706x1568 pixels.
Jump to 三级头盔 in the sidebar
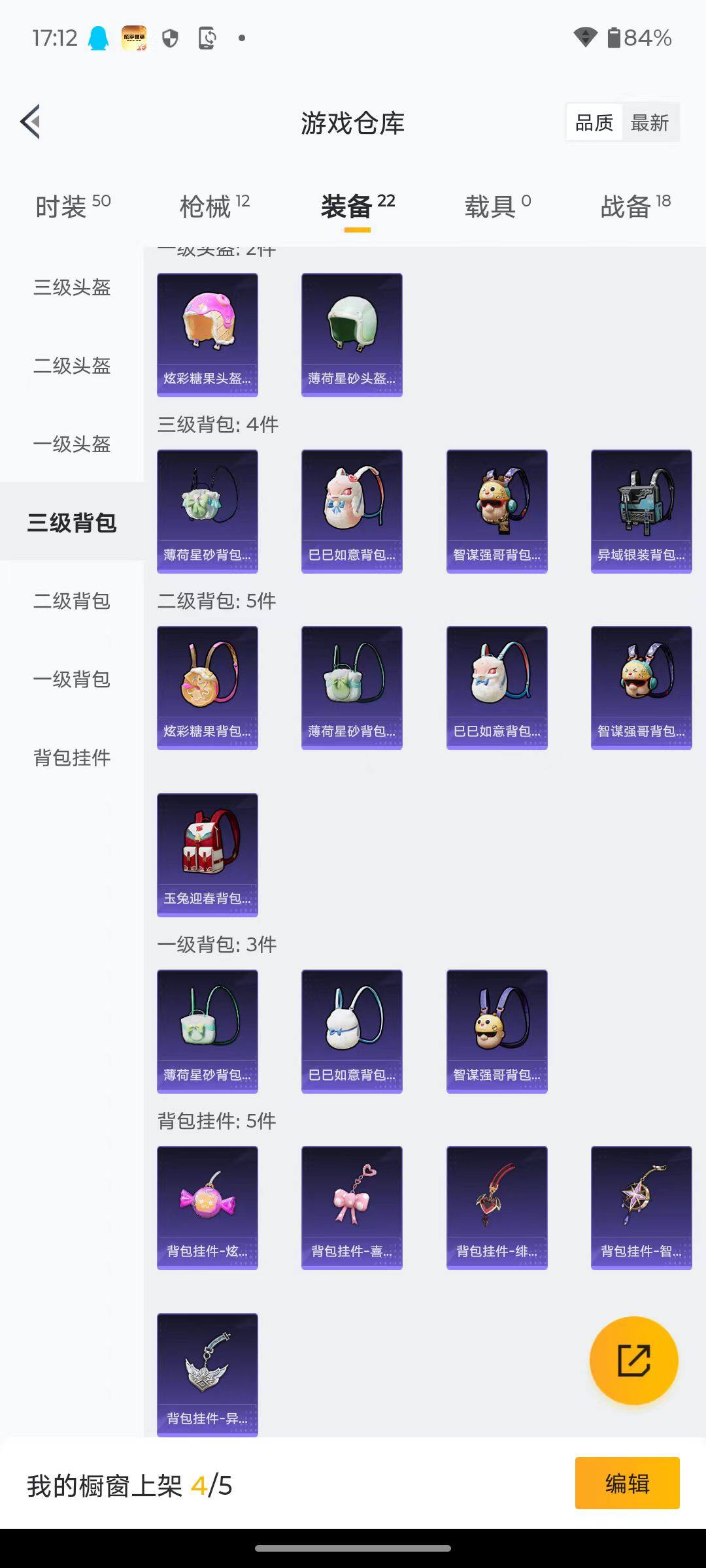[x=72, y=287]
